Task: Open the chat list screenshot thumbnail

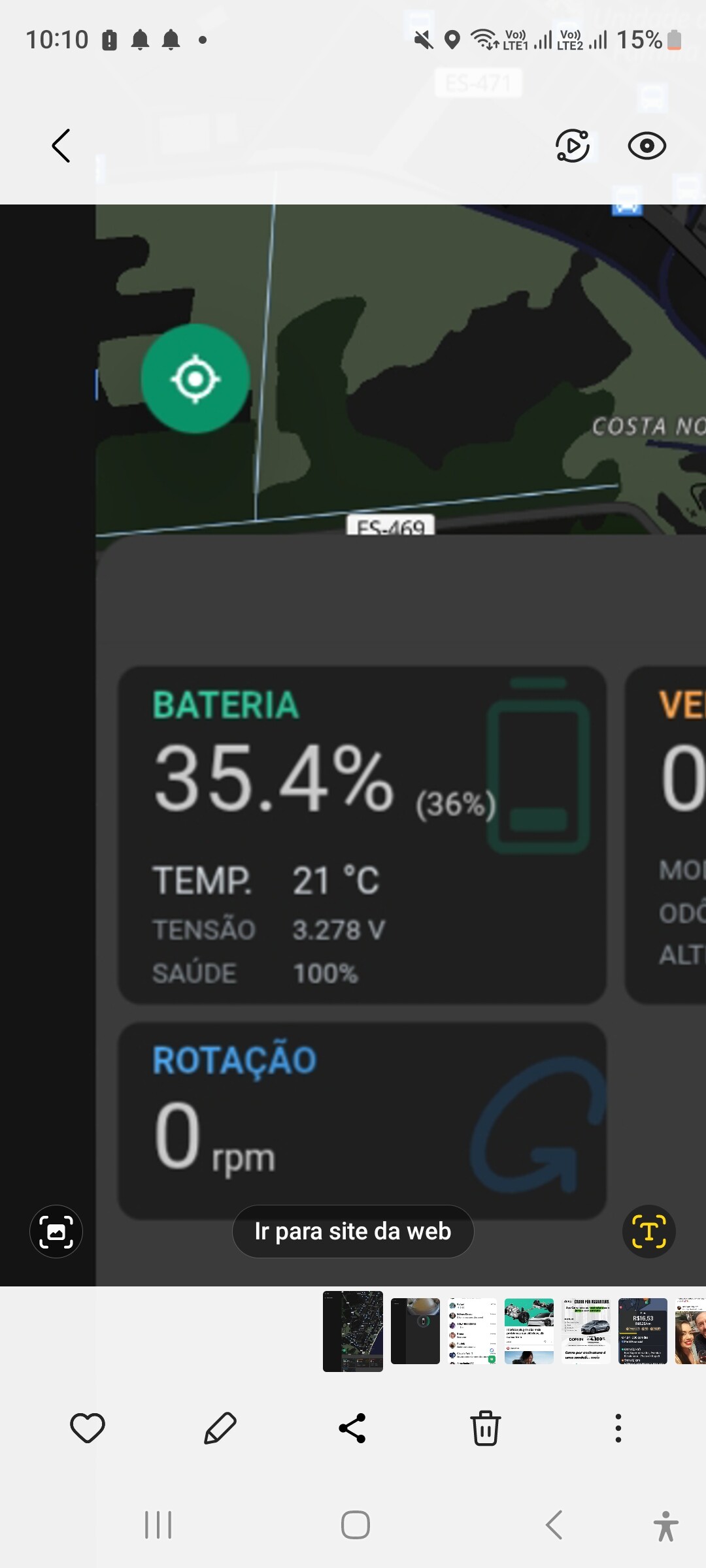Action: (472, 1331)
